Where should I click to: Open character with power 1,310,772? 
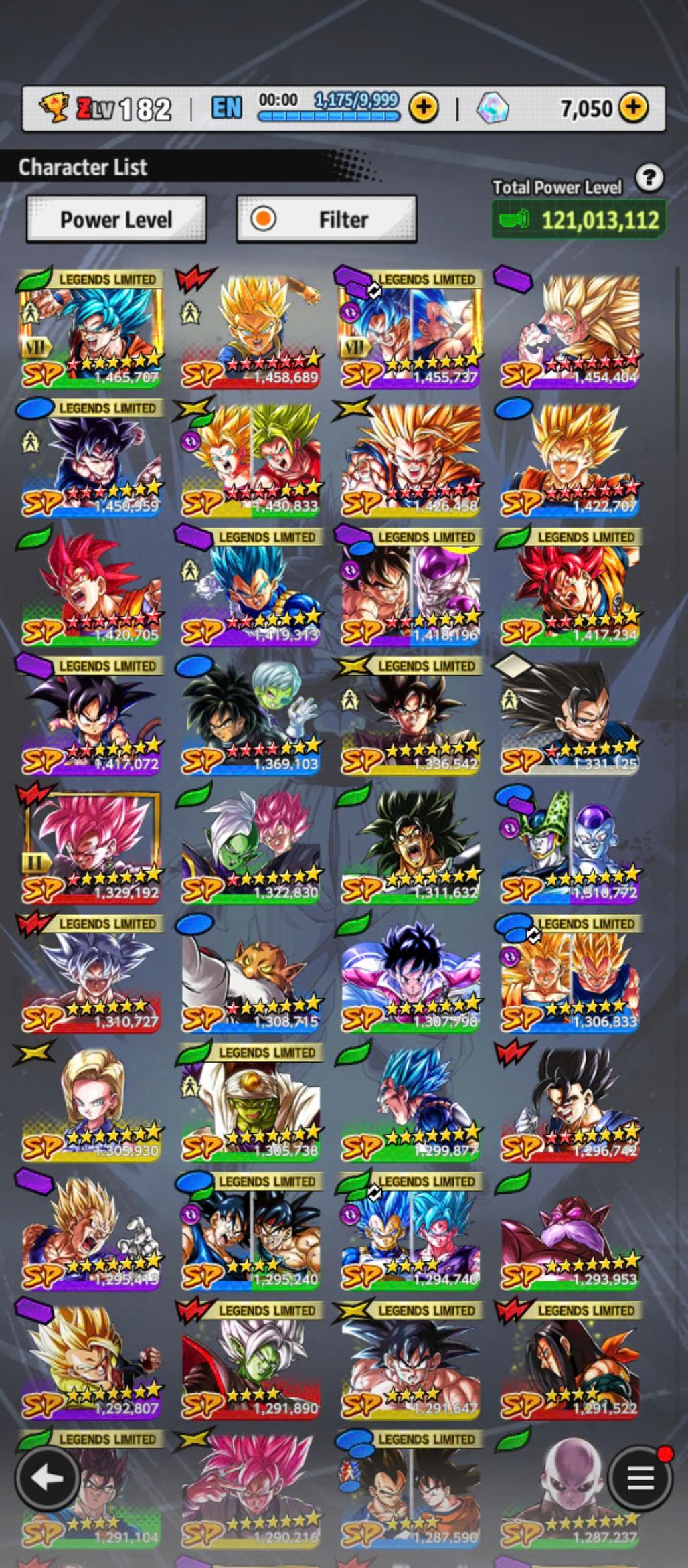click(x=569, y=844)
